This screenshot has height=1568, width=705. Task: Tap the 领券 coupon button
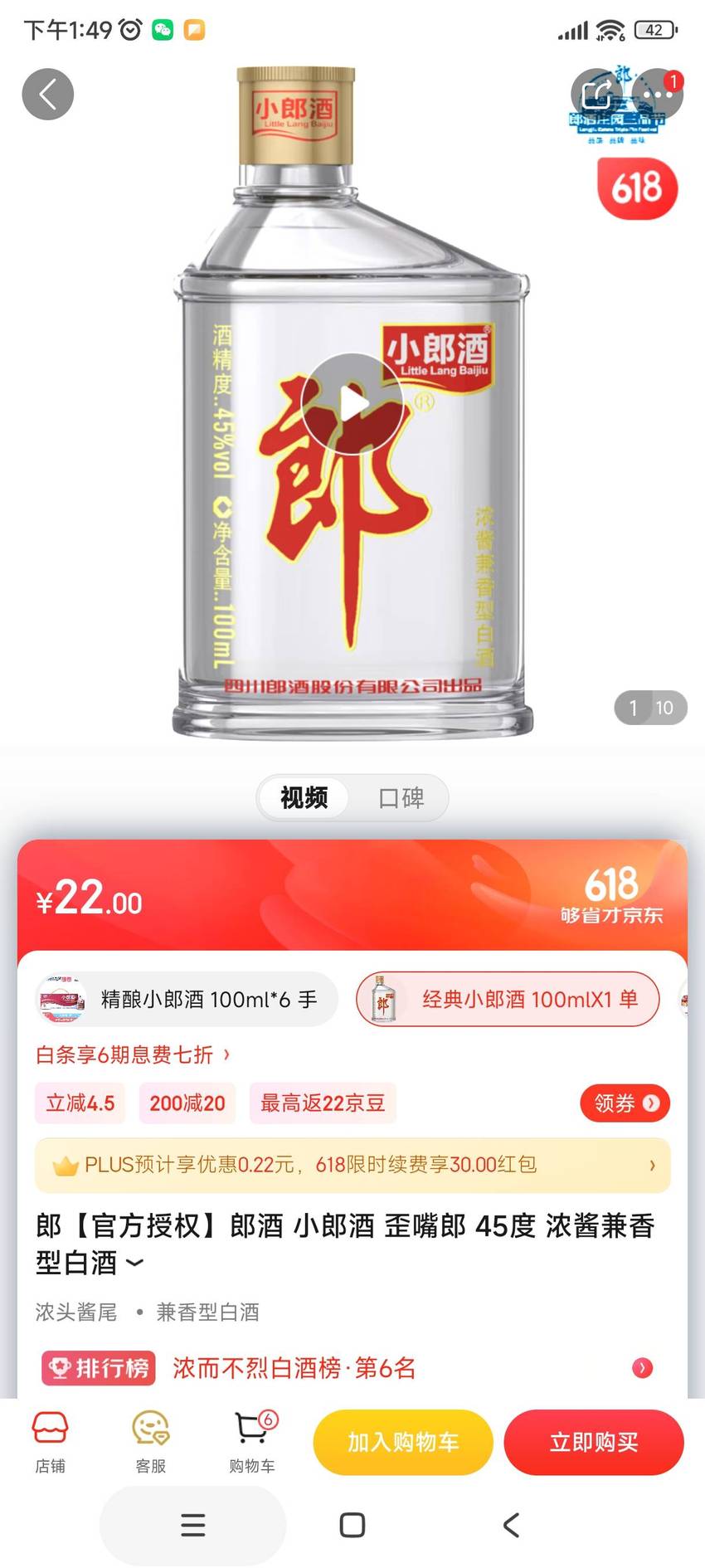(625, 1103)
